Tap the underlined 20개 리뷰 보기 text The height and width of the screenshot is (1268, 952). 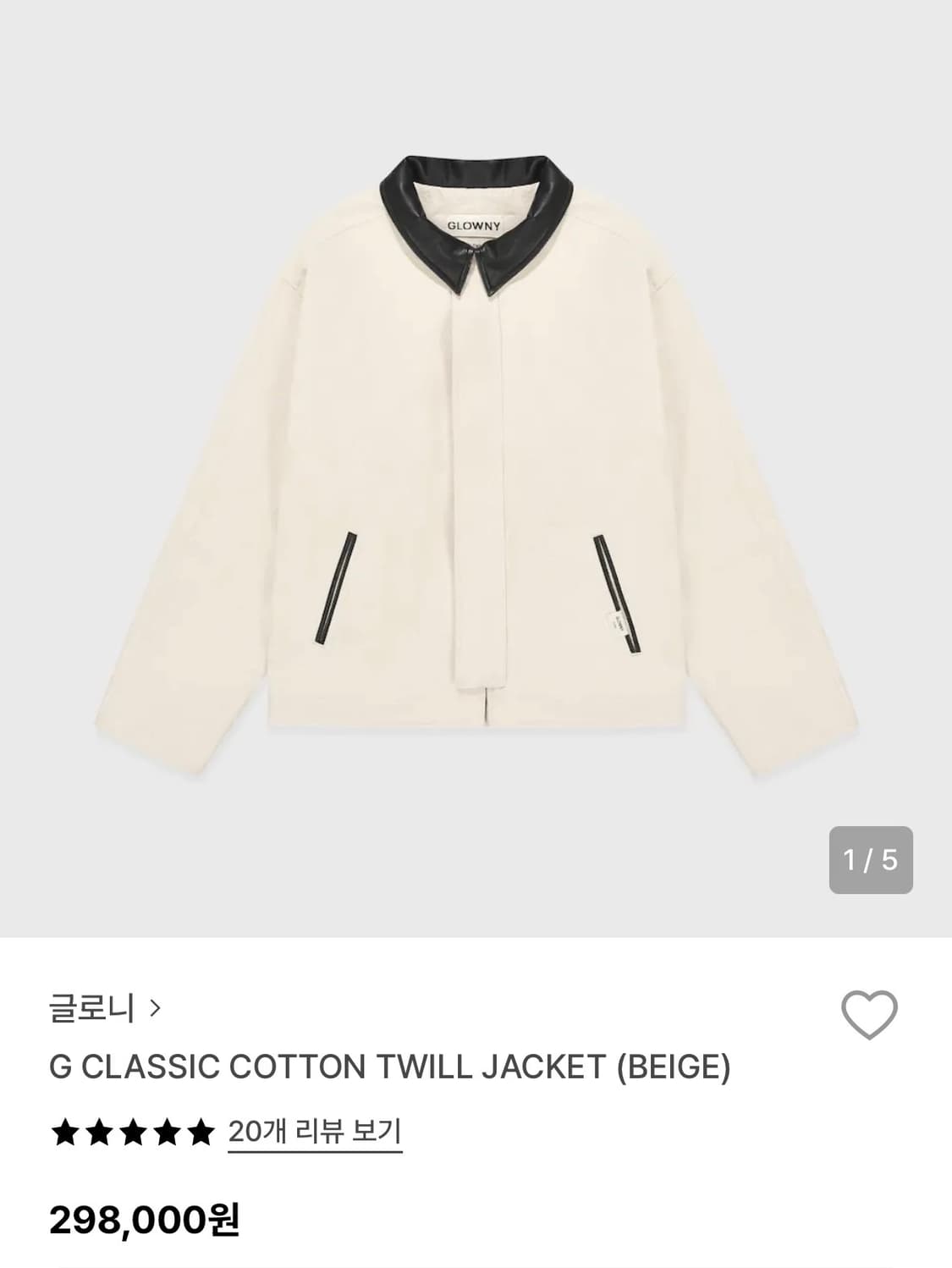point(313,1130)
